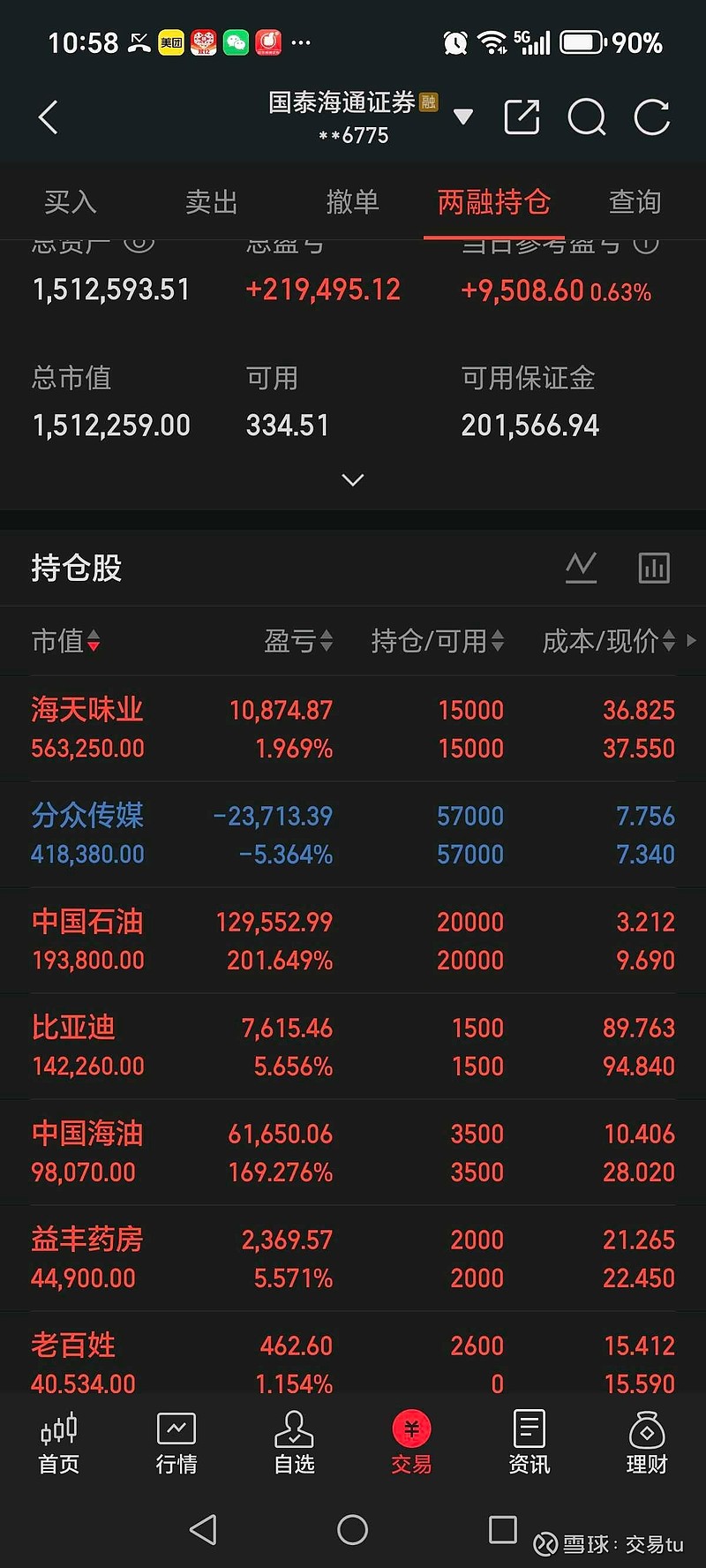The height and width of the screenshot is (1568, 706).
Task: Open line chart view of 持仓股
Action: [581, 569]
